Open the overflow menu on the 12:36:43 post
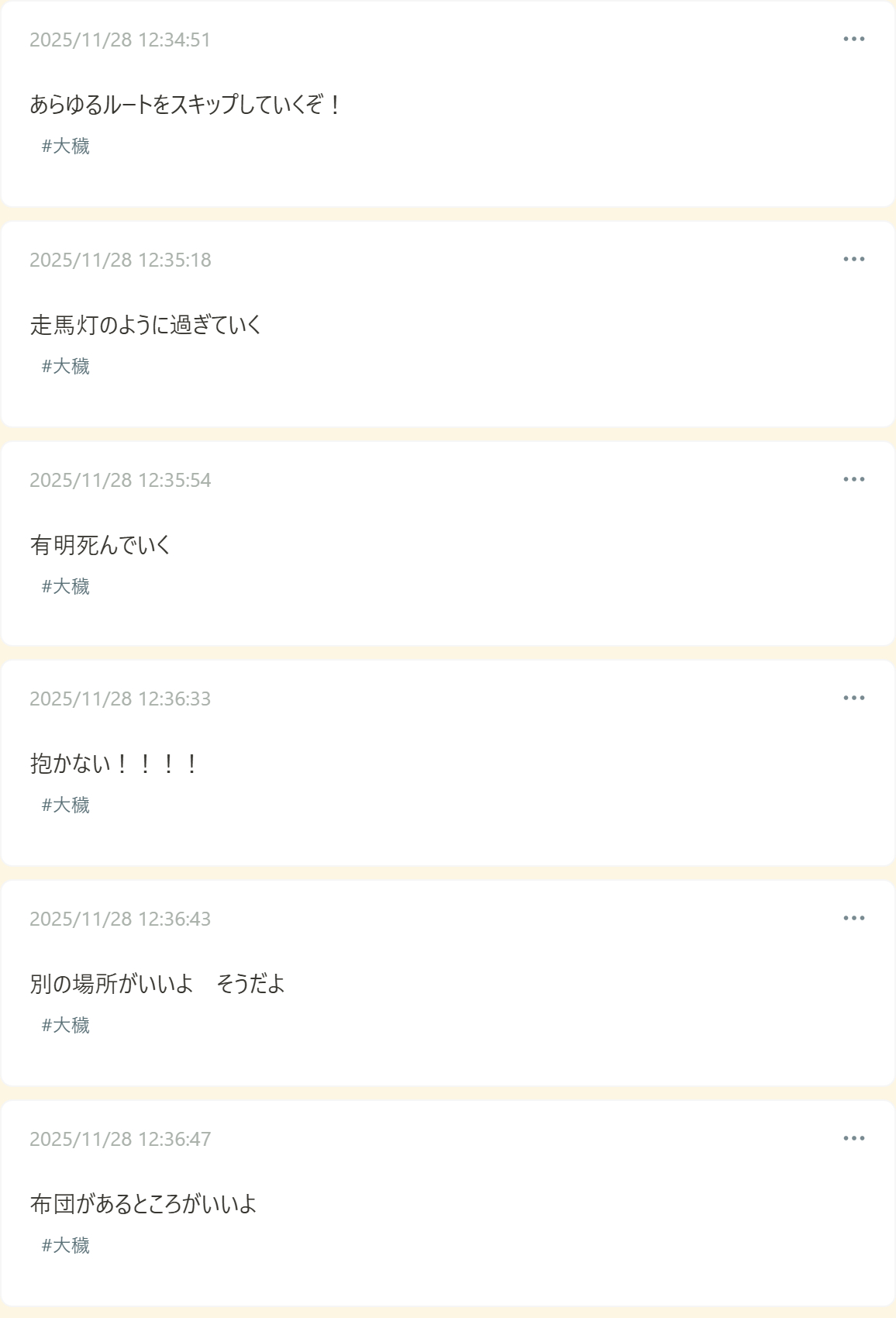This screenshot has height=1318, width=896. pos(853,918)
